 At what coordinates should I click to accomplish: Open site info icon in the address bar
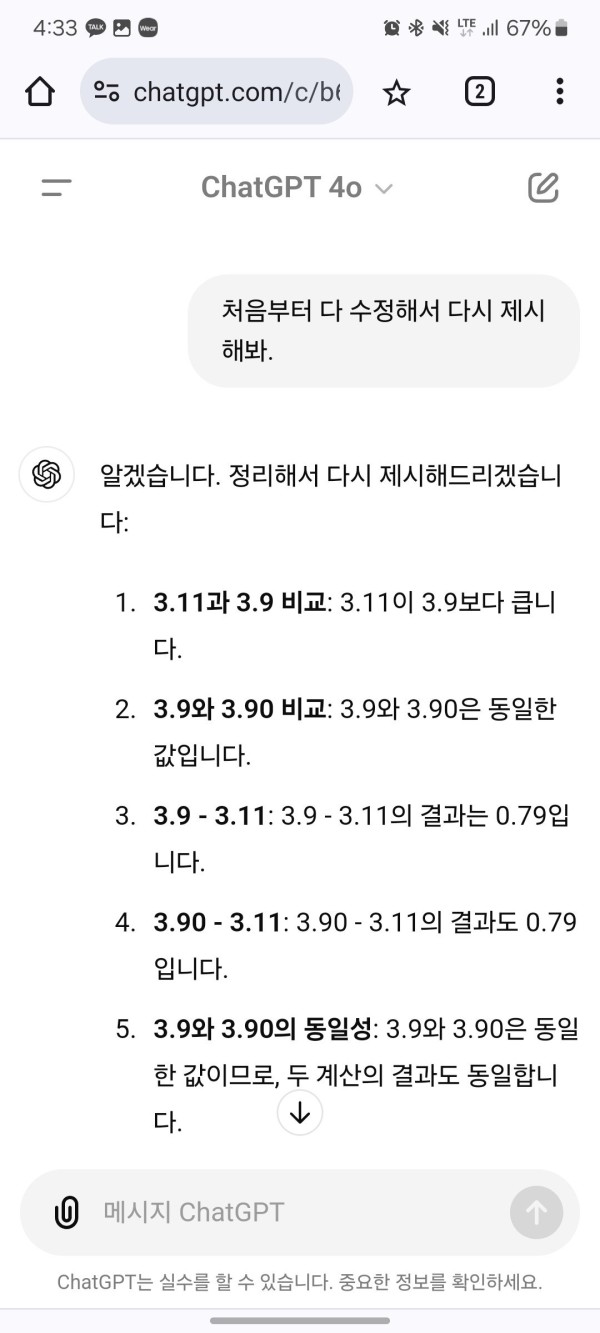[x=106, y=92]
